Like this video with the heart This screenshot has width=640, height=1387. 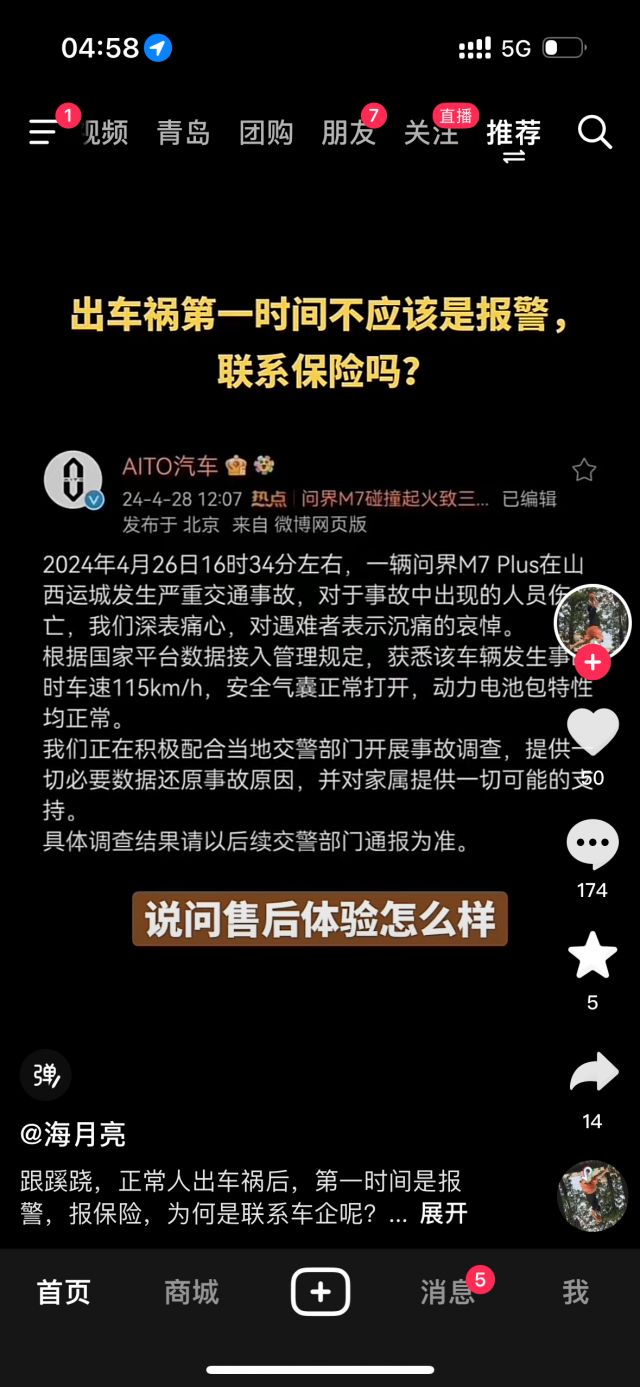pyautogui.click(x=592, y=732)
